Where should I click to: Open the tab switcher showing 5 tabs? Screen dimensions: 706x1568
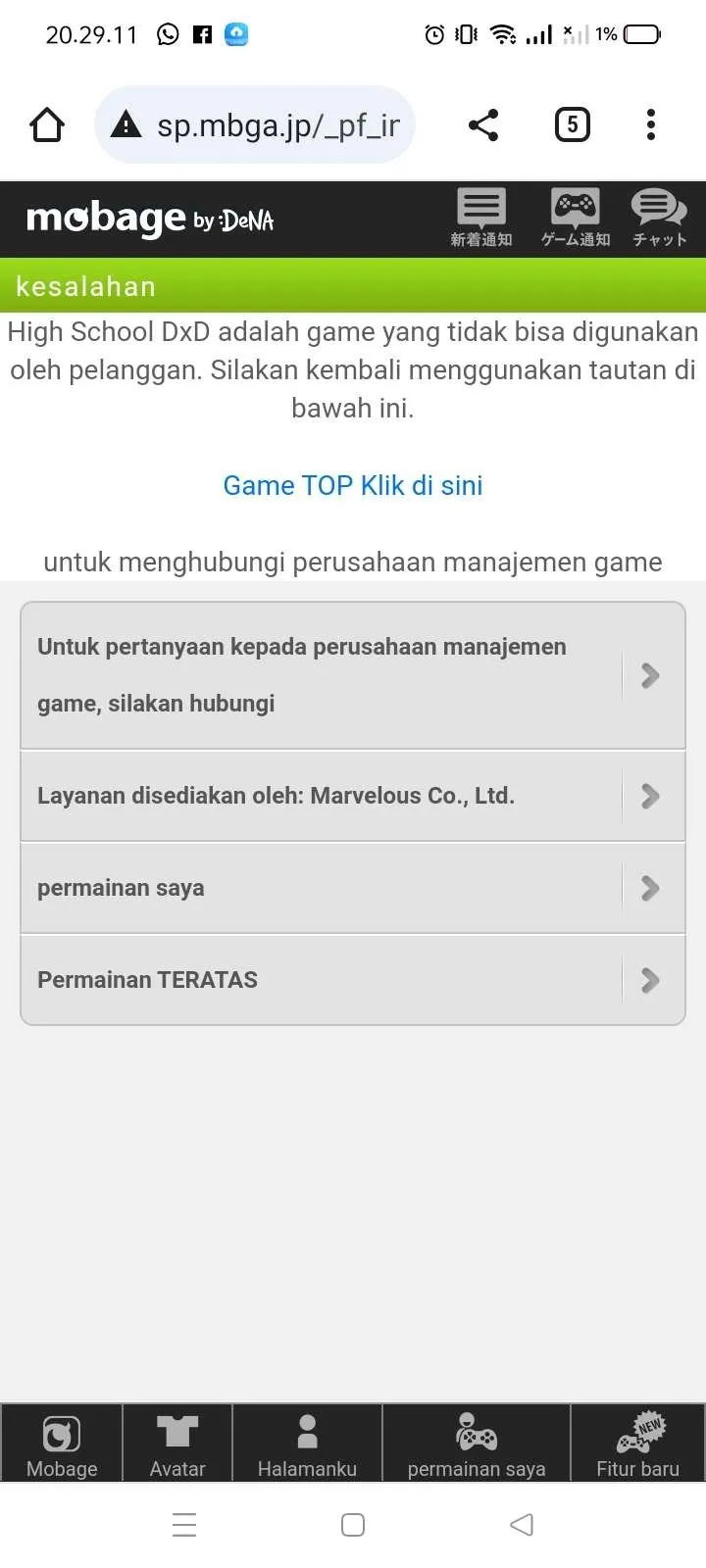pos(573,125)
